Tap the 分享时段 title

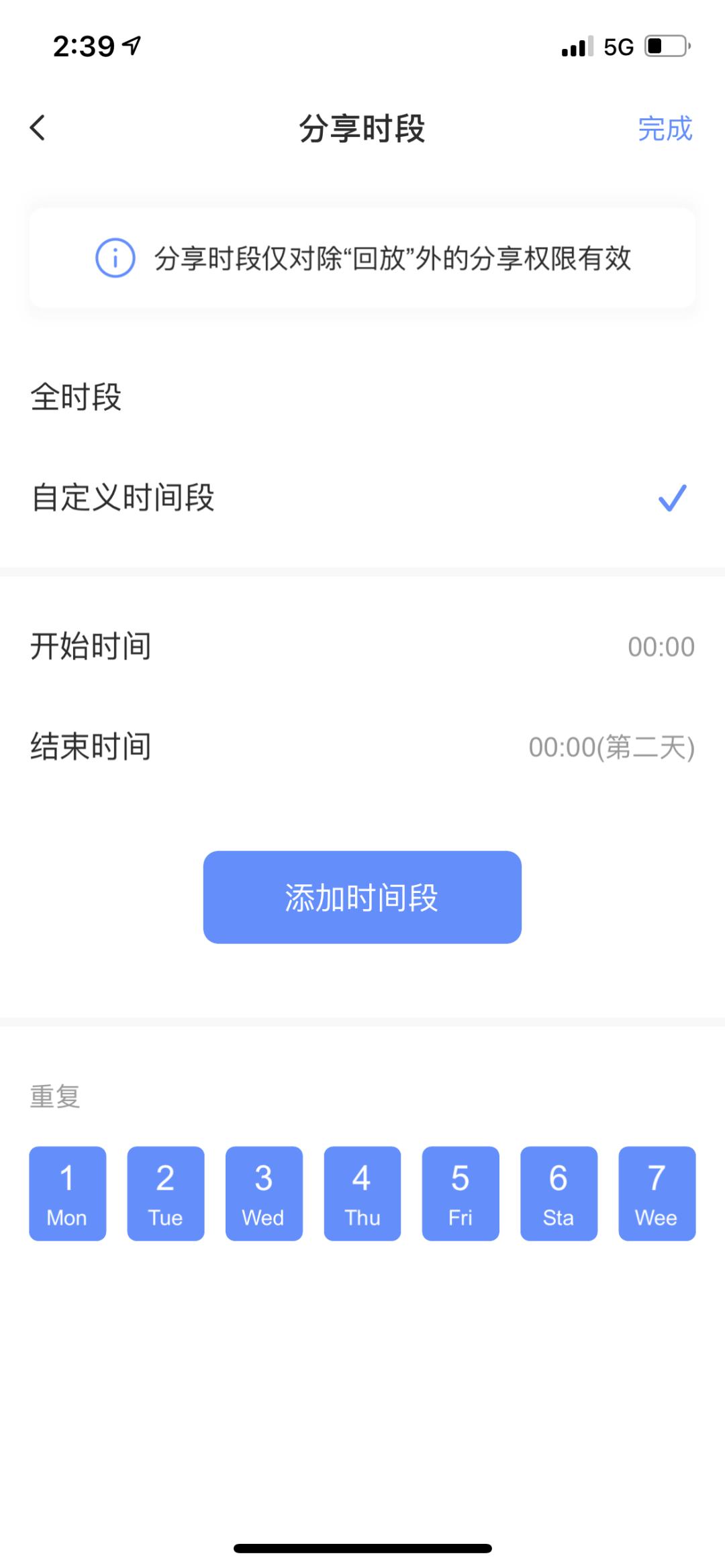coord(362,127)
